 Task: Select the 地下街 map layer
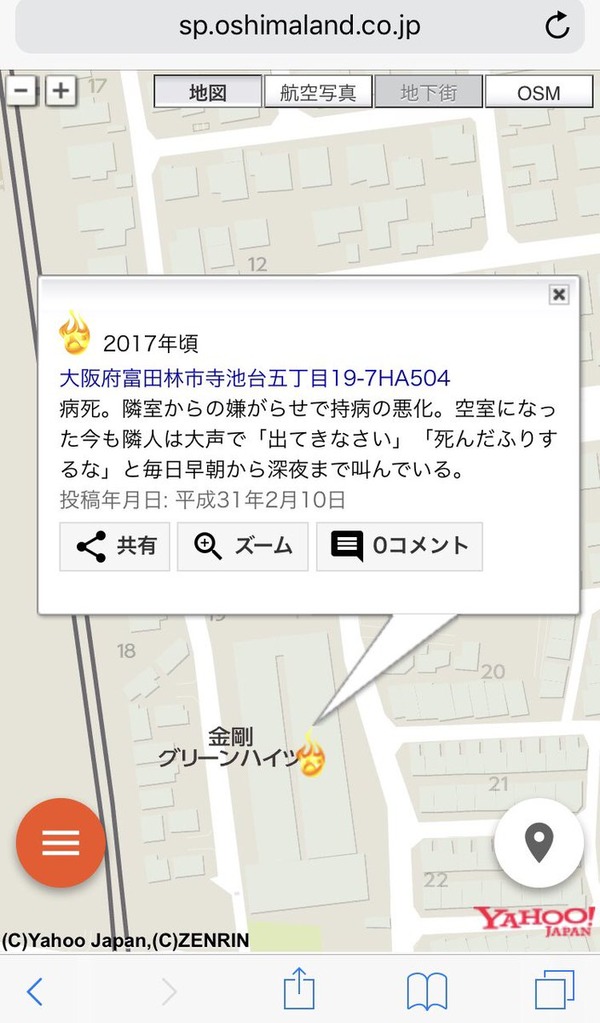428,93
